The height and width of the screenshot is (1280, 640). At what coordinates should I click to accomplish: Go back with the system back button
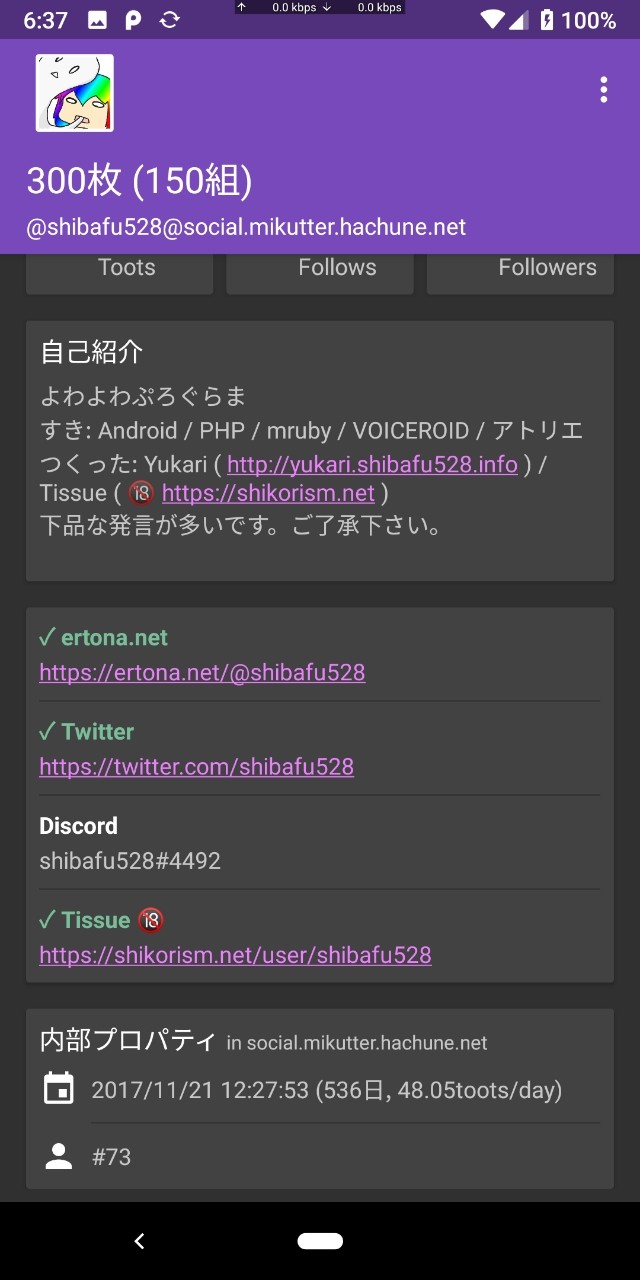139,1241
